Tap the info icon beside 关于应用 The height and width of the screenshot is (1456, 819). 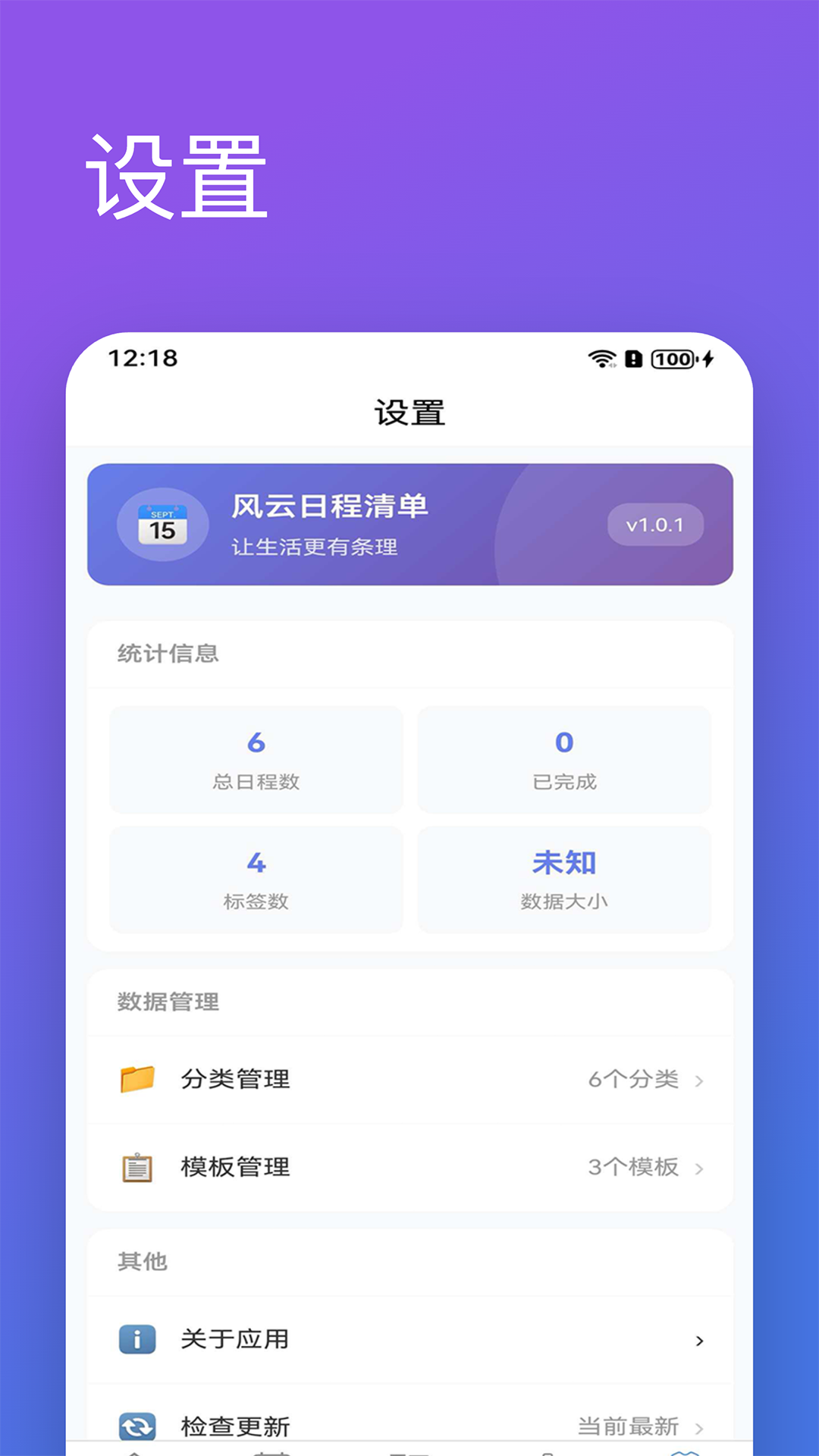tap(135, 1338)
